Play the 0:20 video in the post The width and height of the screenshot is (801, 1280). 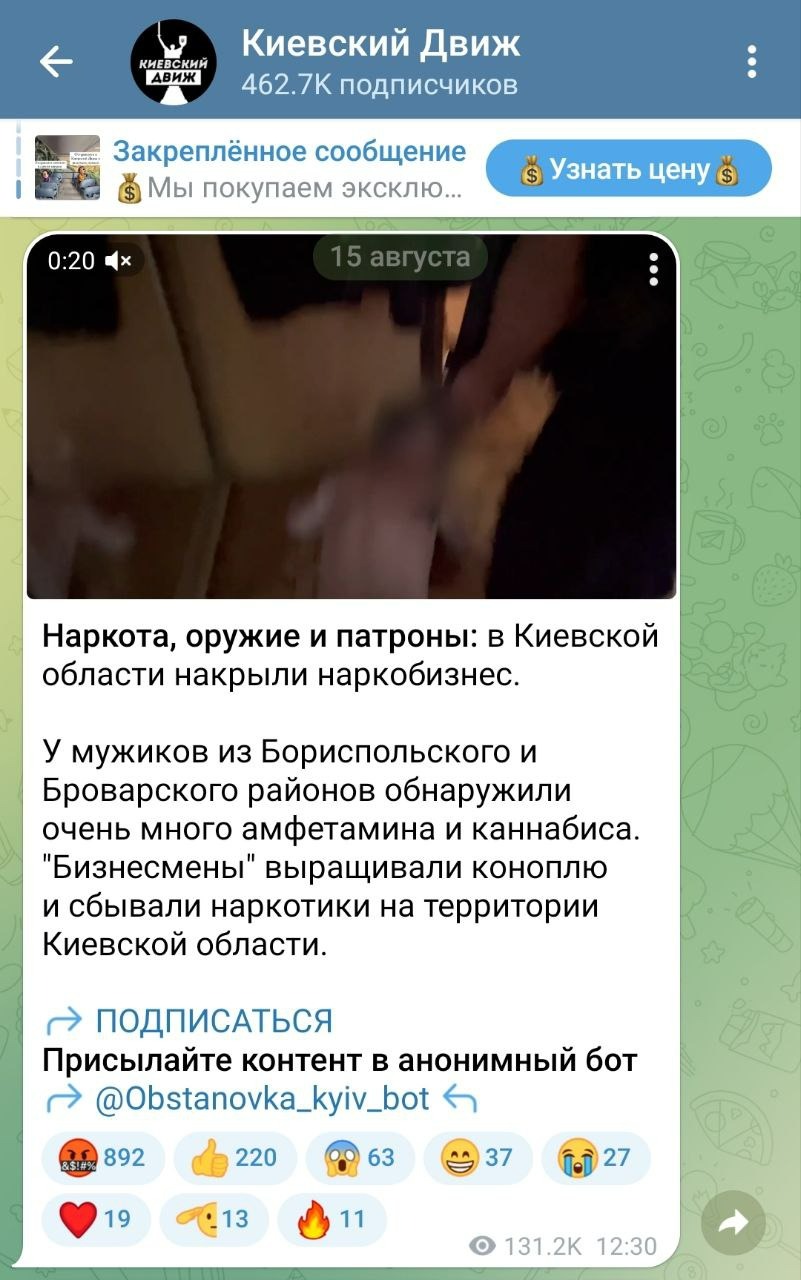point(351,415)
